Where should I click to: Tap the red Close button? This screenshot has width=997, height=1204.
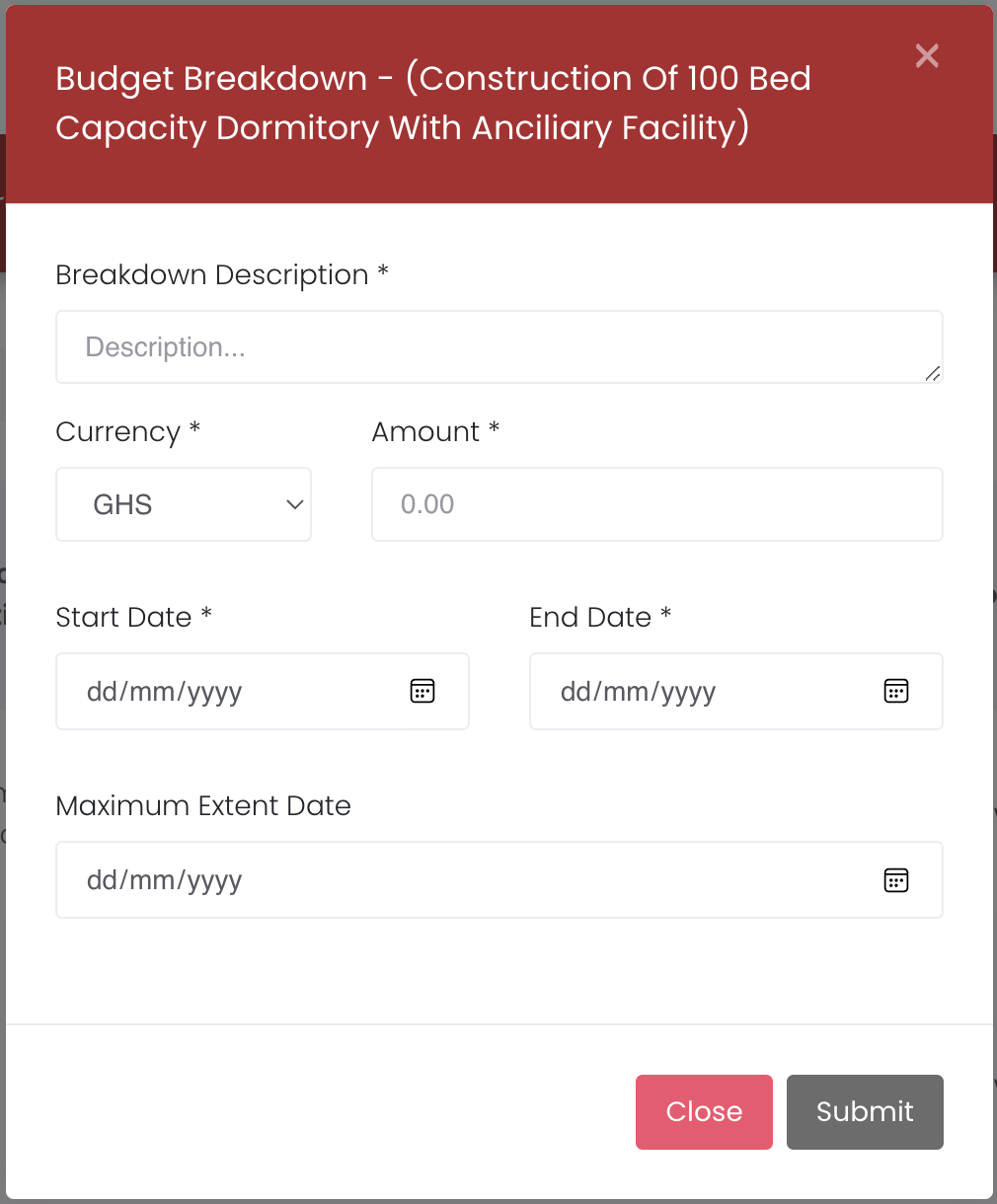coord(704,1112)
